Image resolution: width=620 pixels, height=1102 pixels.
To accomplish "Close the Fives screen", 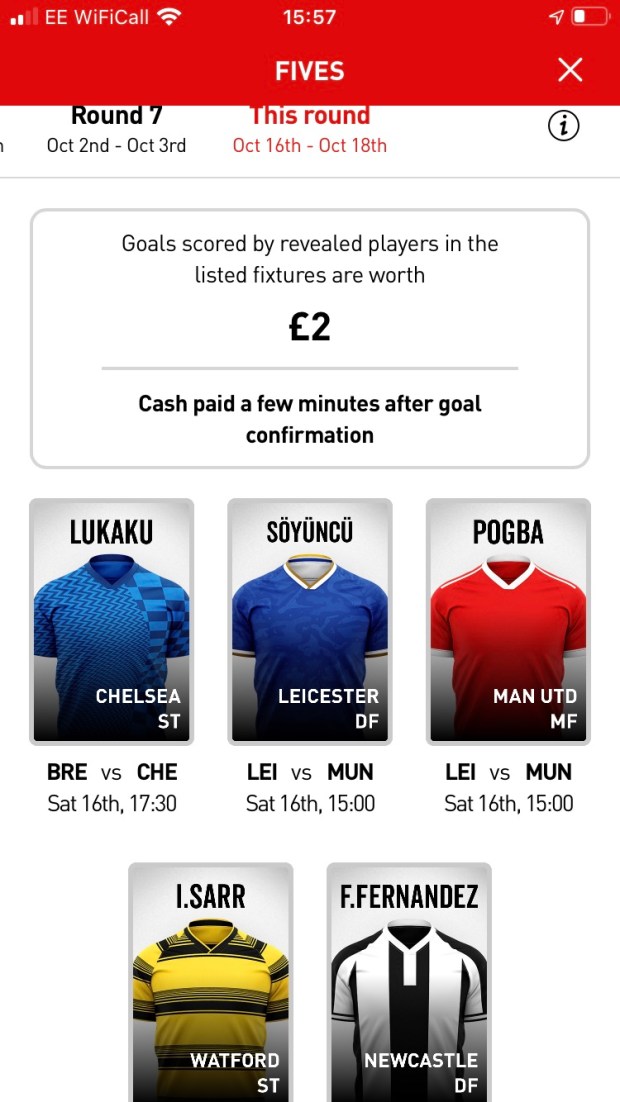I will click(x=570, y=70).
